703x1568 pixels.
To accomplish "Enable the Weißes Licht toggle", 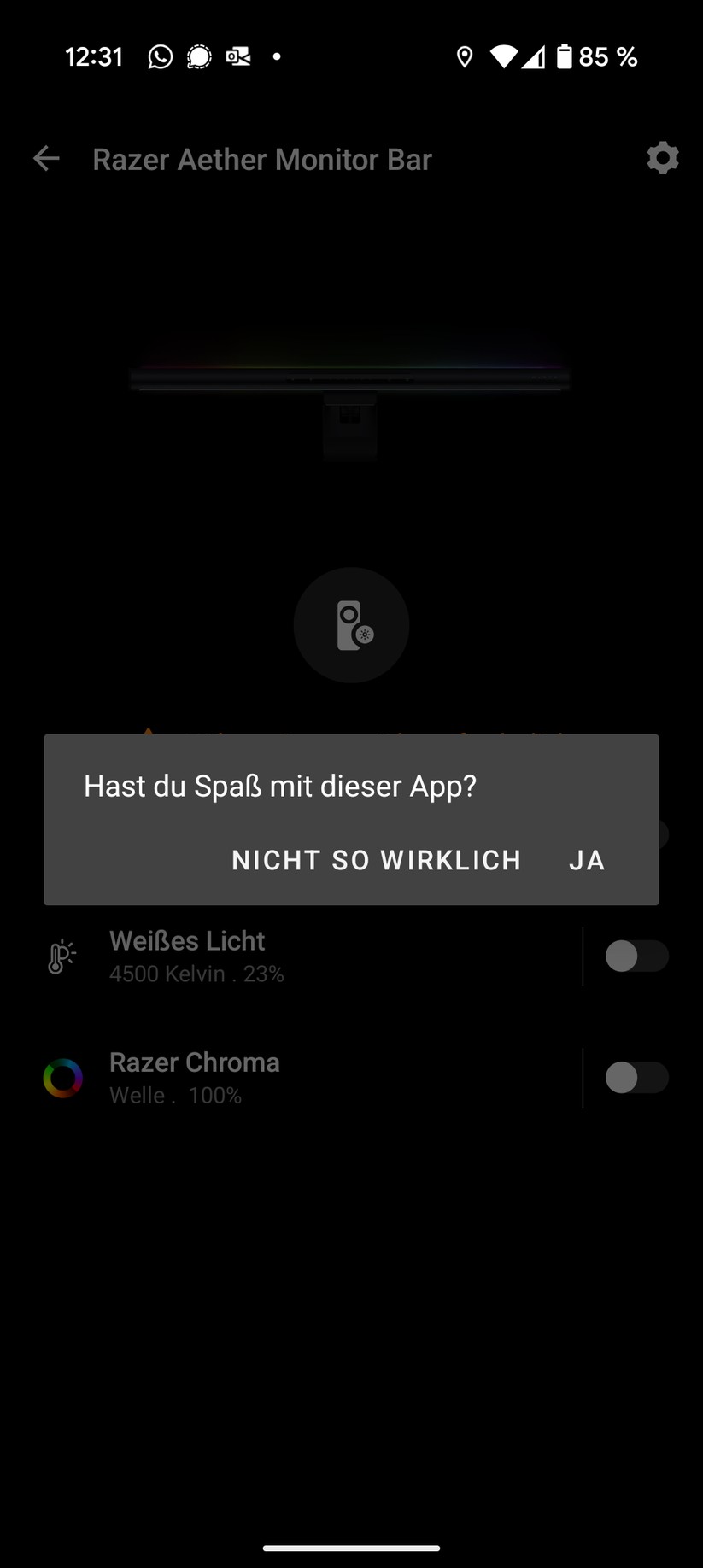I will pyautogui.click(x=637, y=956).
